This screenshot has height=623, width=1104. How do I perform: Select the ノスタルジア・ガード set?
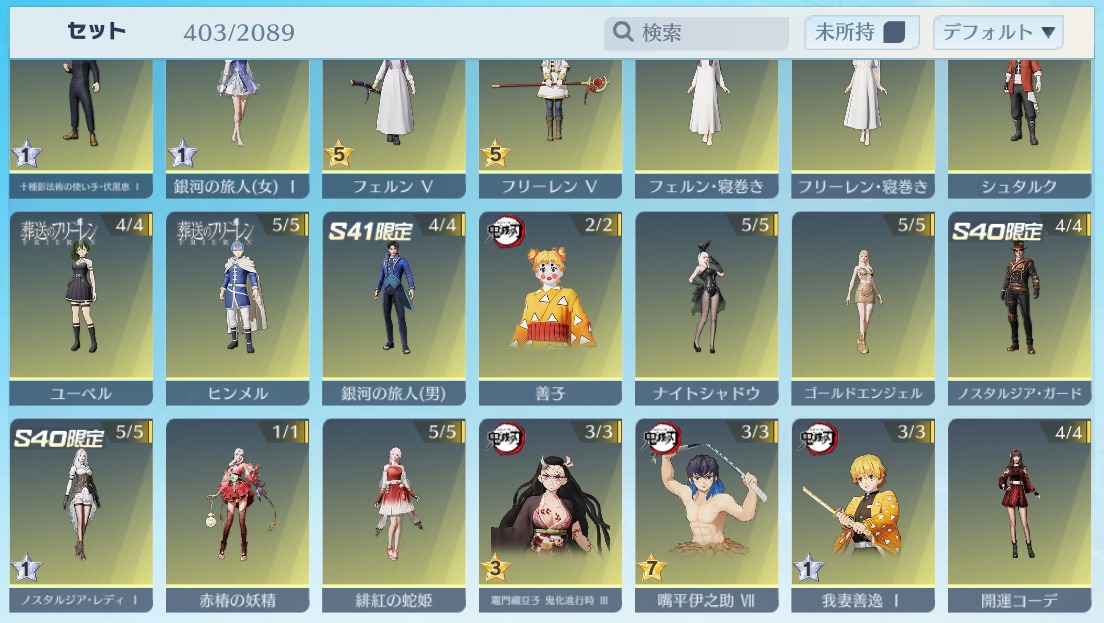pos(1019,300)
